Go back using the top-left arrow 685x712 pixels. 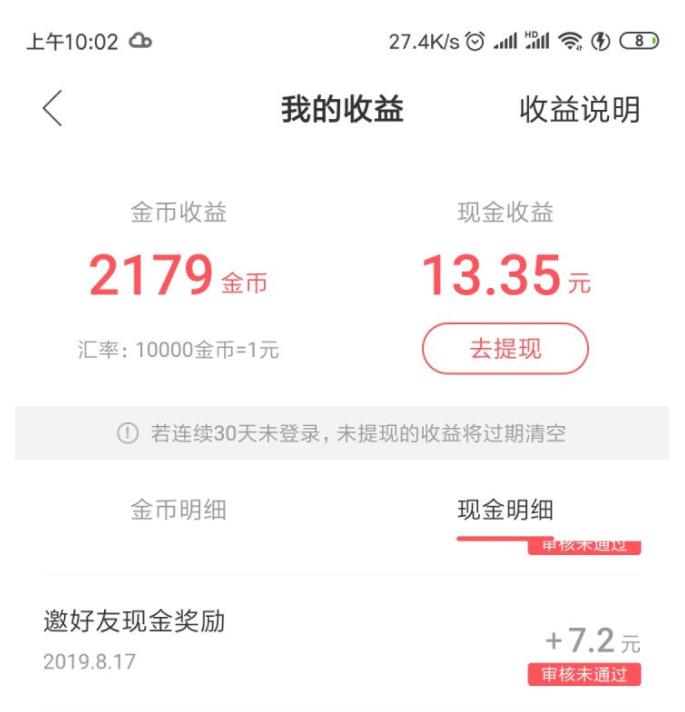point(53,109)
